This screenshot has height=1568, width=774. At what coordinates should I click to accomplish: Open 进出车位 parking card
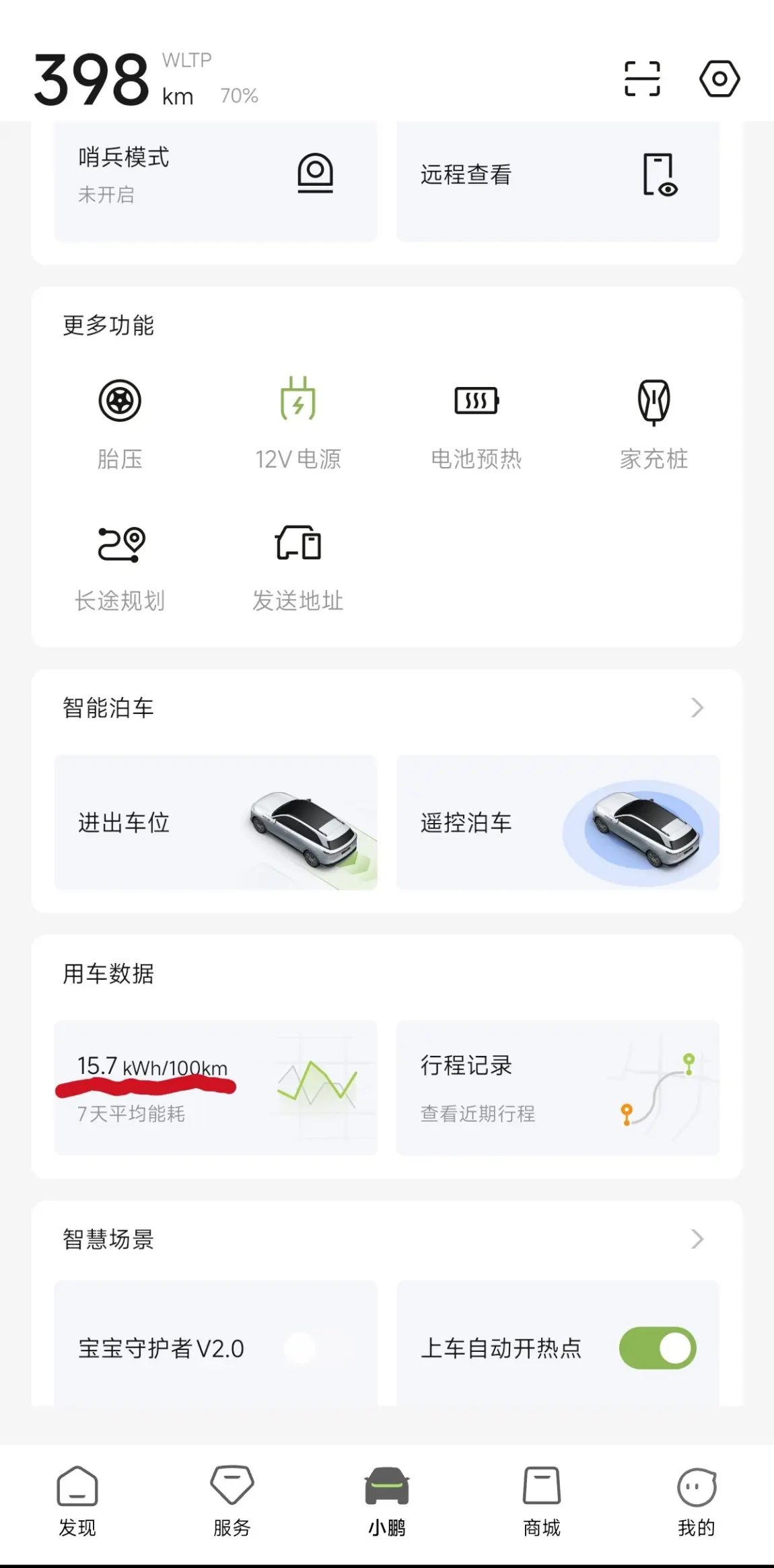[215, 822]
